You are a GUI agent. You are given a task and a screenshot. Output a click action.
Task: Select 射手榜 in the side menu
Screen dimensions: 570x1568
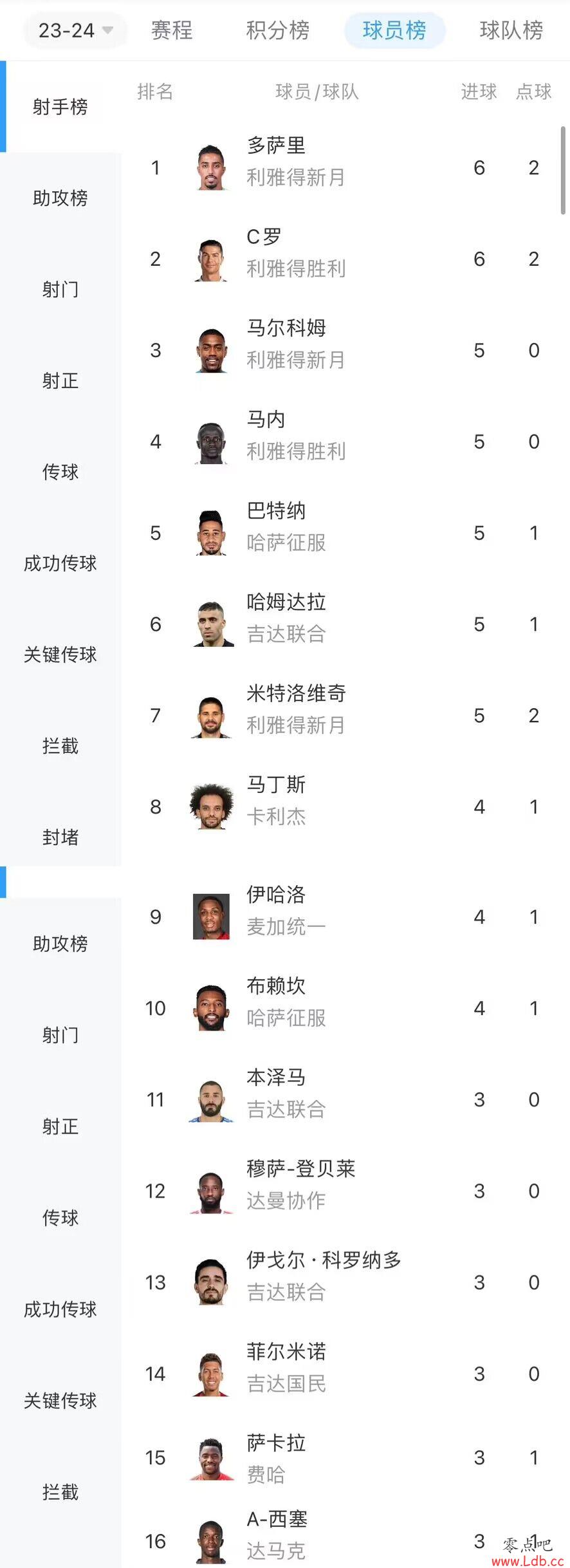pyautogui.click(x=60, y=107)
